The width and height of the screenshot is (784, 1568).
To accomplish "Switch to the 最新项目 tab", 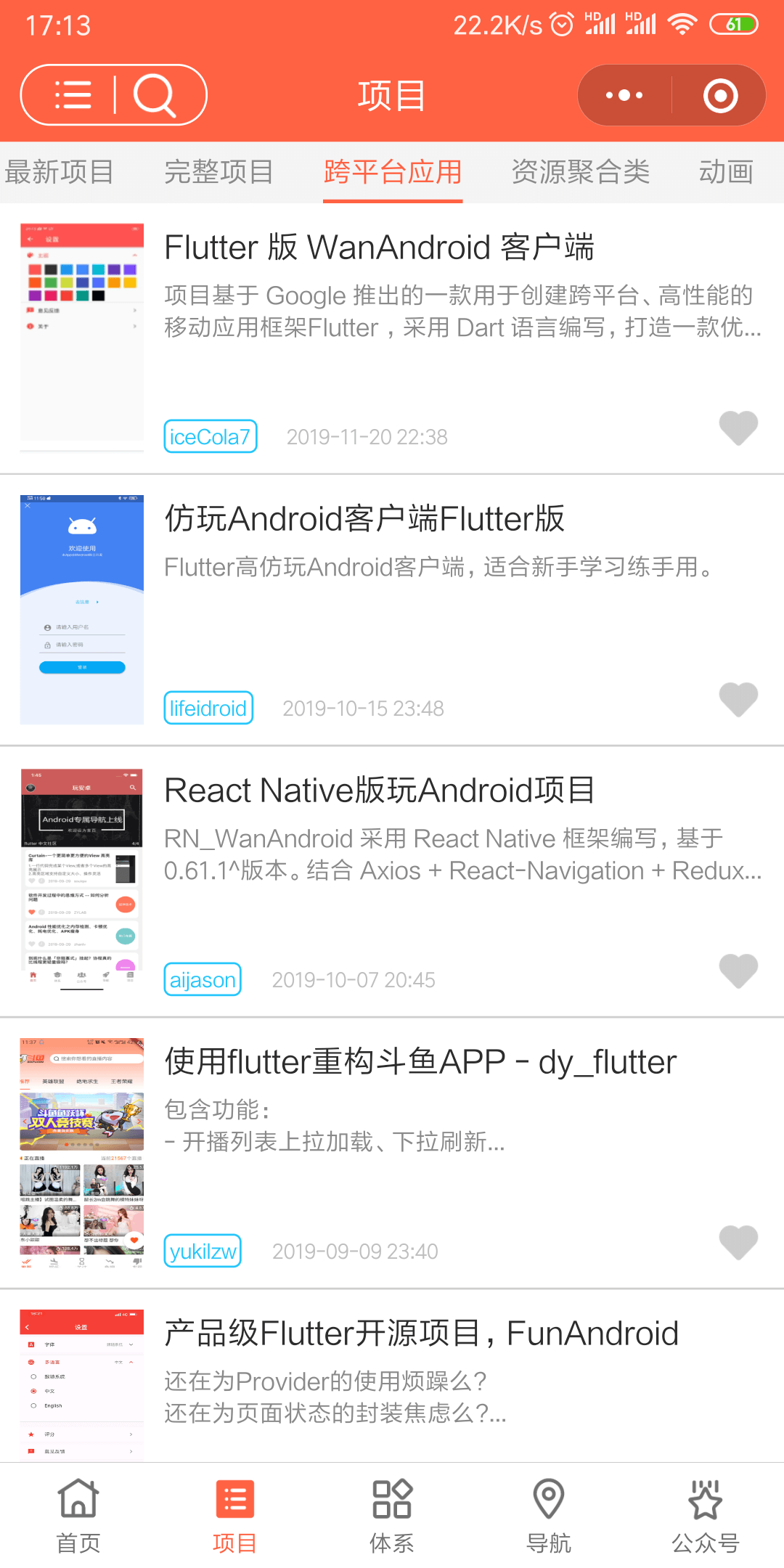I will tap(60, 172).
